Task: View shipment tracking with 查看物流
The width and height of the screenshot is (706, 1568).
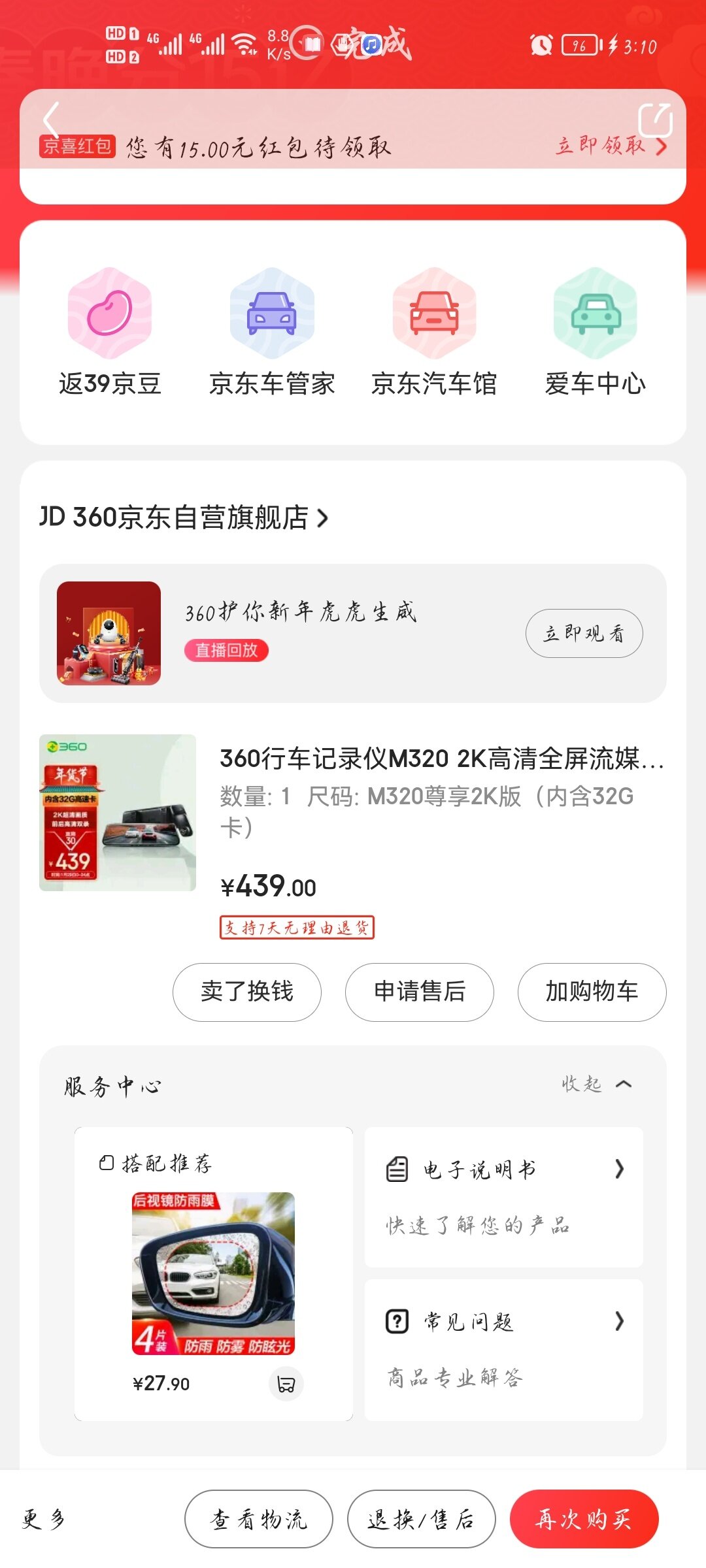Action: click(259, 1519)
